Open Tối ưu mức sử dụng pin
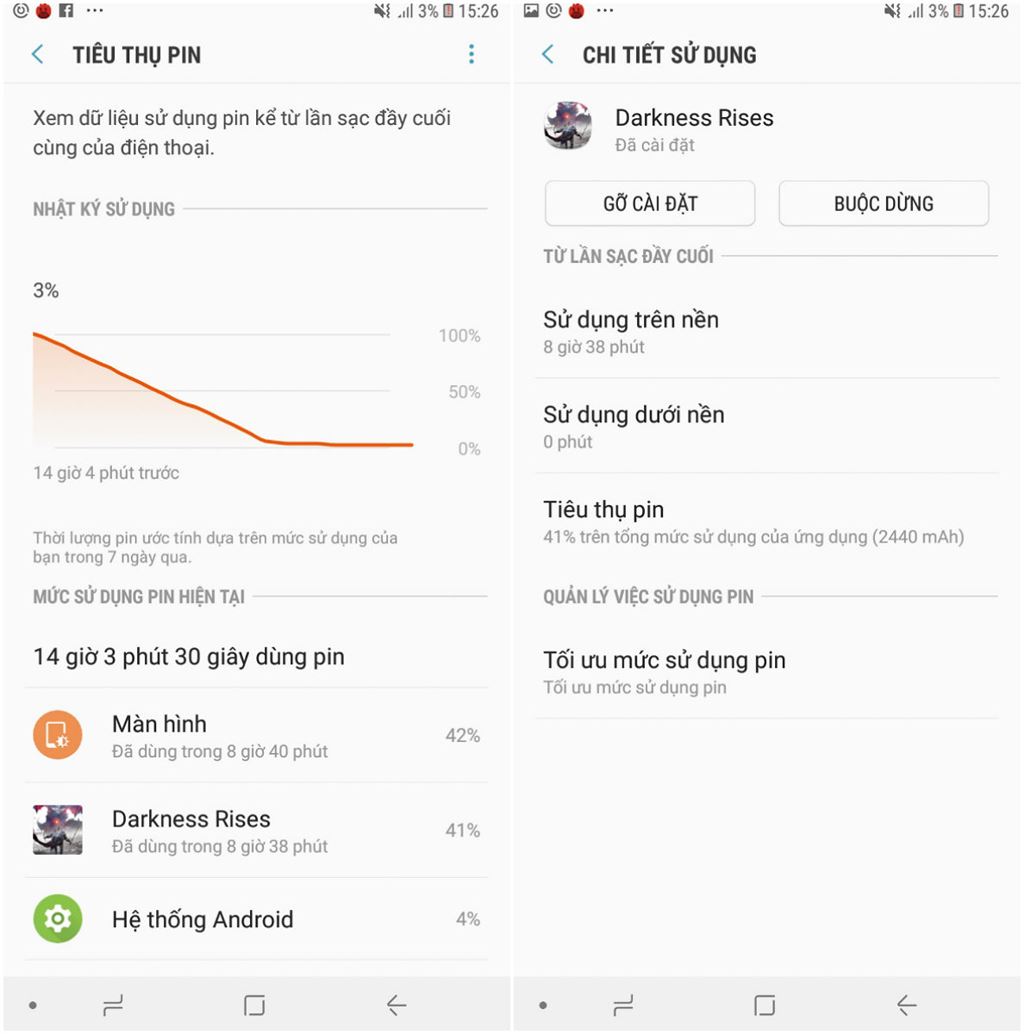 (x=765, y=671)
